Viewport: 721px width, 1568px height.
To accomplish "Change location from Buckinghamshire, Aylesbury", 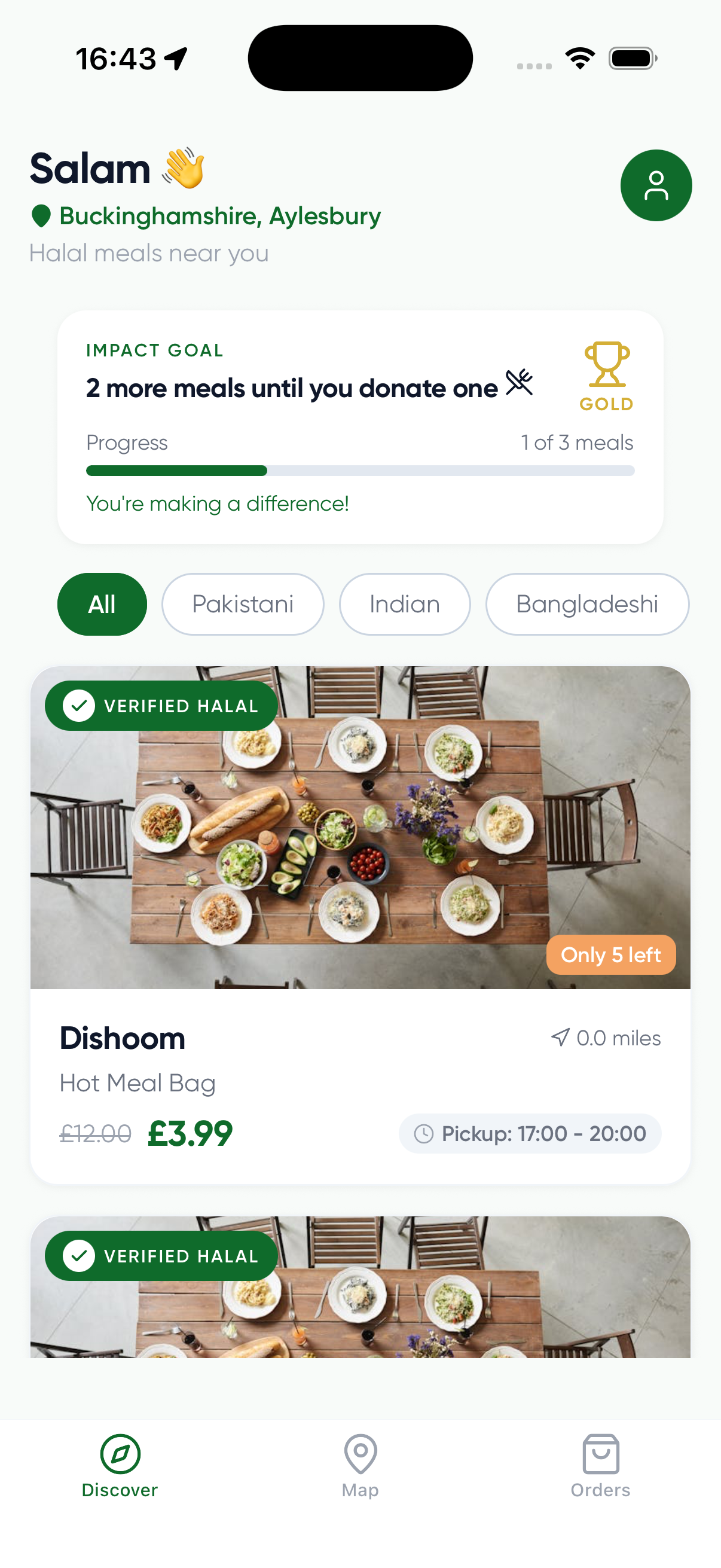I will coord(219,216).
